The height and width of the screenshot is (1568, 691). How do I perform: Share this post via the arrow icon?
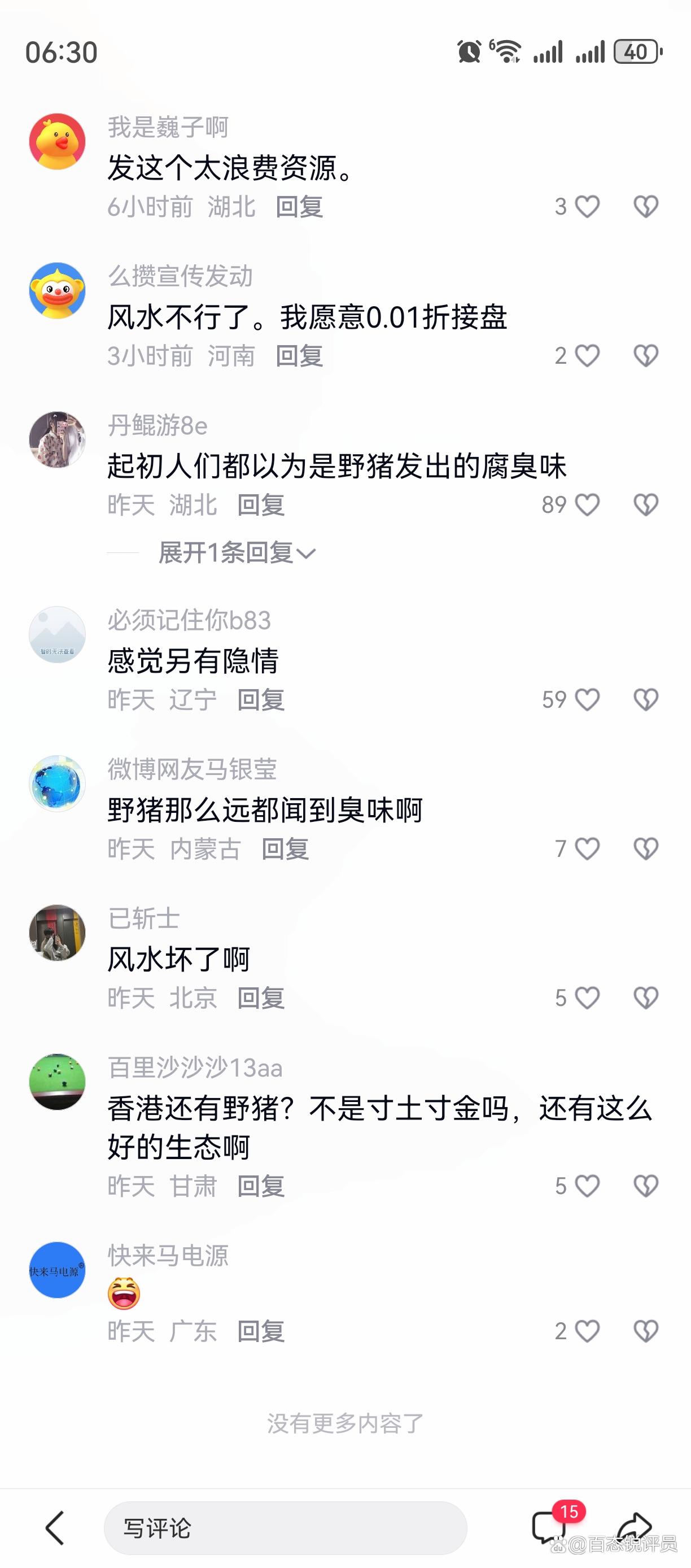[635, 1528]
